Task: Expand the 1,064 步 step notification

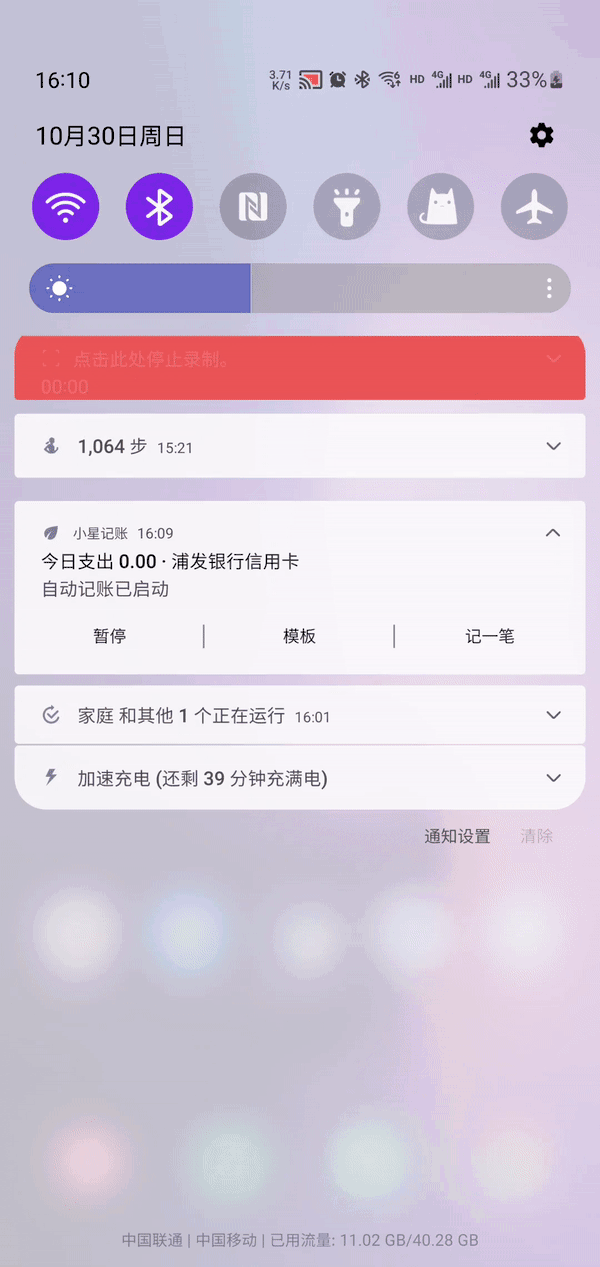Action: pos(553,446)
